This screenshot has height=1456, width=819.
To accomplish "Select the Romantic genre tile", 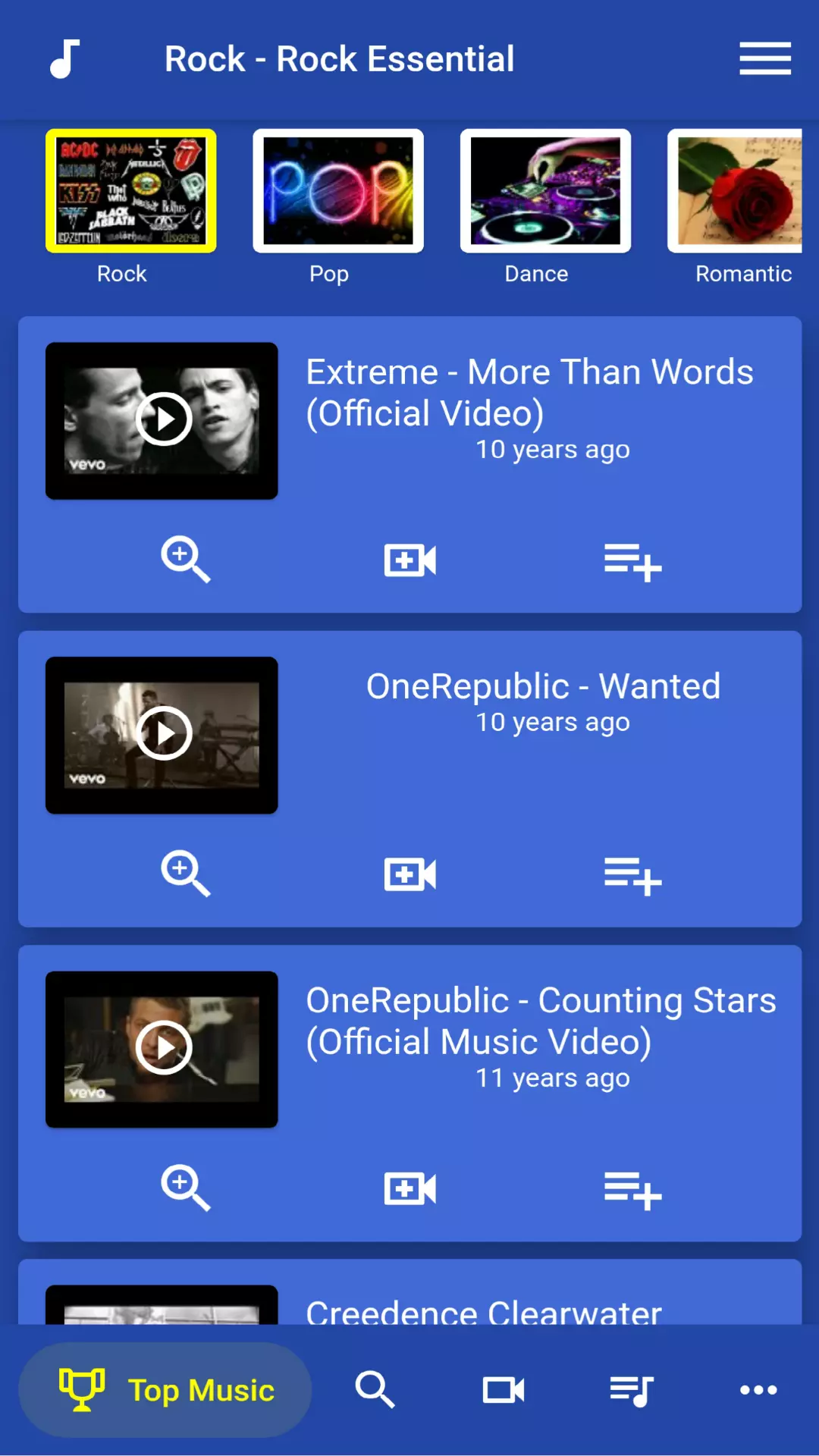I will pyautogui.click(x=736, y=191).
